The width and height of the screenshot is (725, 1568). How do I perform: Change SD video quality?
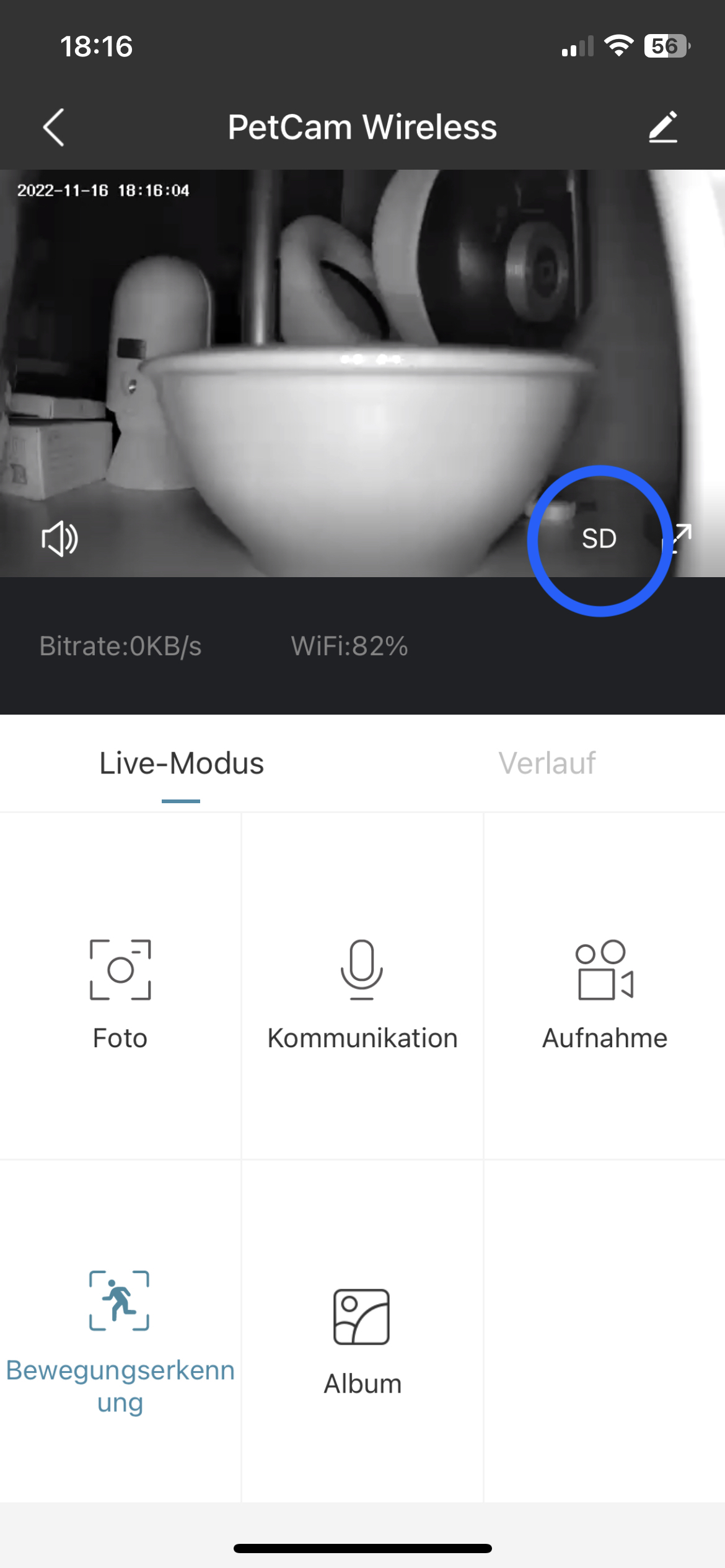(x=599, y=539)
